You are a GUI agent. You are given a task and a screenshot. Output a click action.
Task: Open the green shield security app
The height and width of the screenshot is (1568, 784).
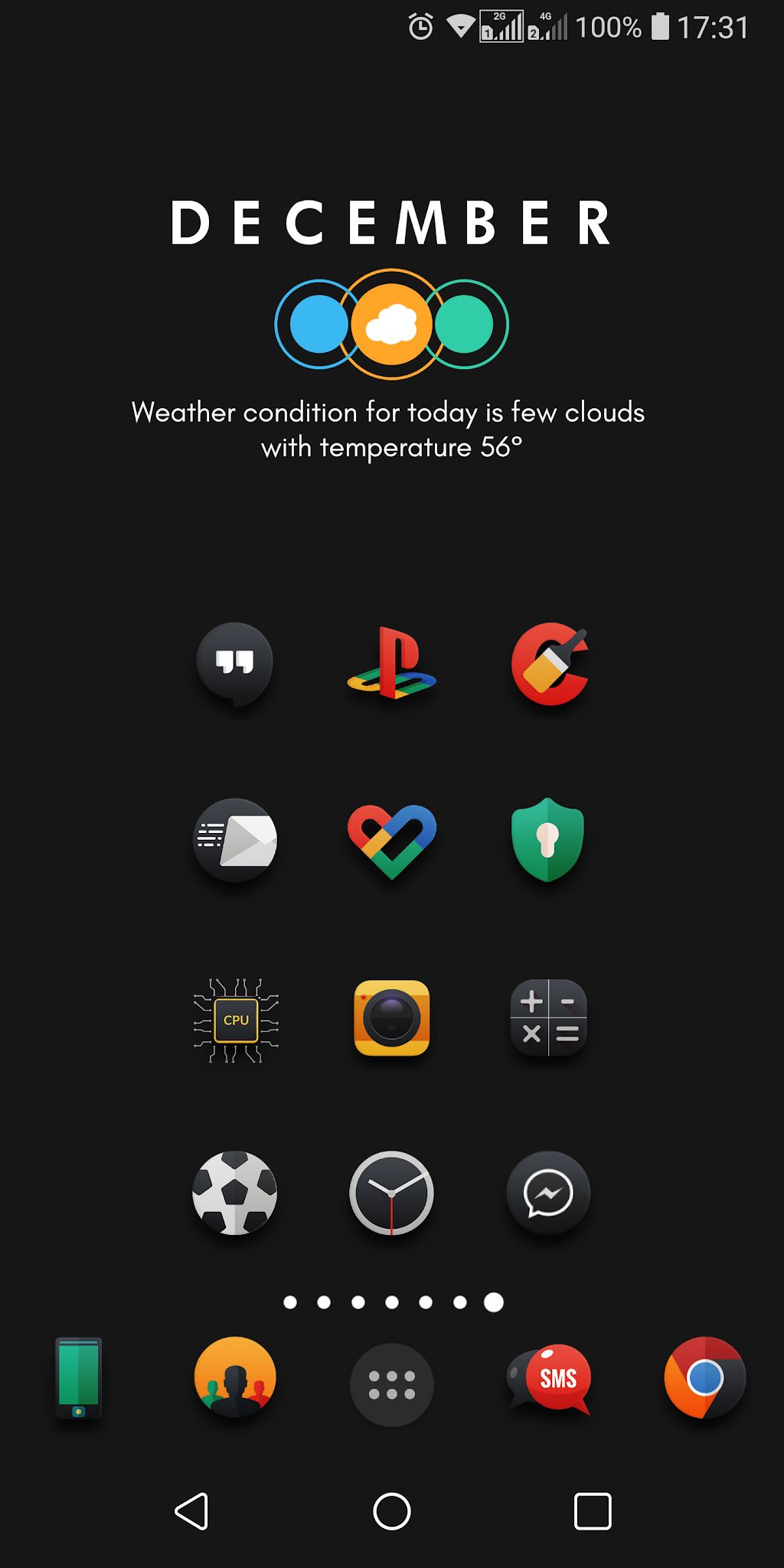[x=548, y=840]
